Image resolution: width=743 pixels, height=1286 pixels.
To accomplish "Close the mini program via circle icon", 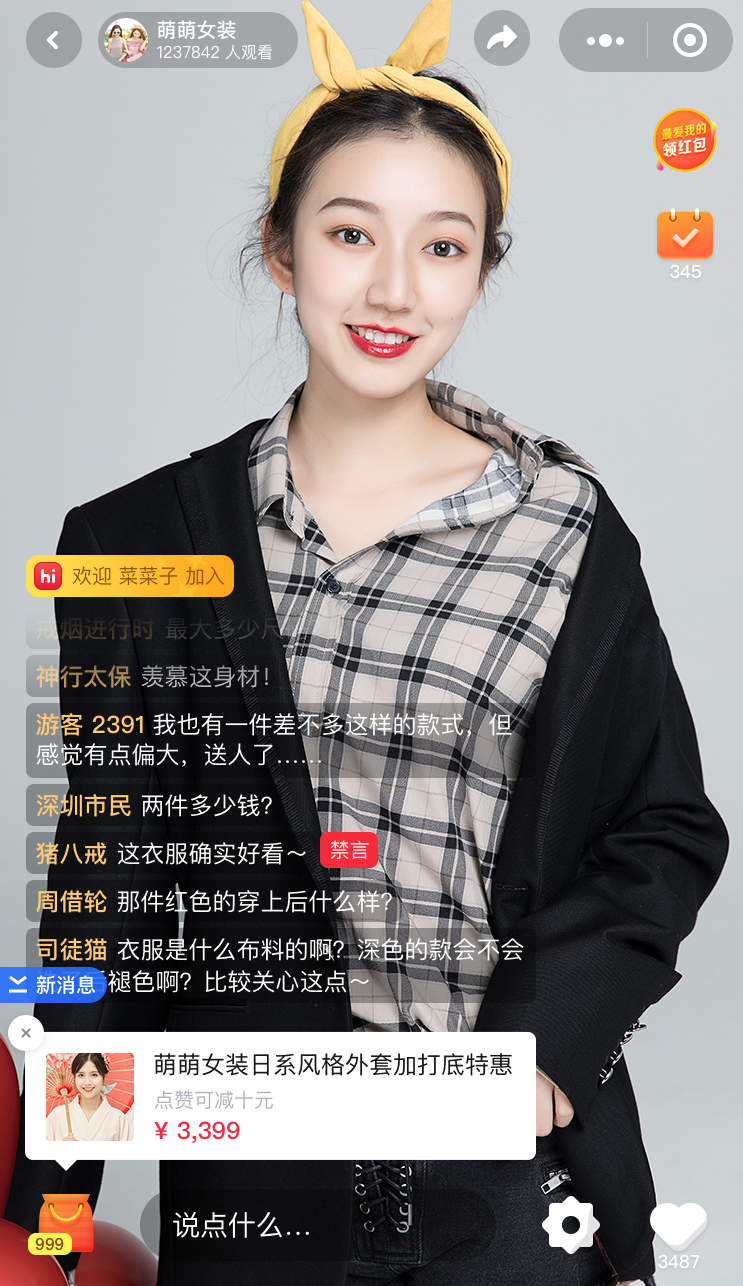I will tap(690, 41).
